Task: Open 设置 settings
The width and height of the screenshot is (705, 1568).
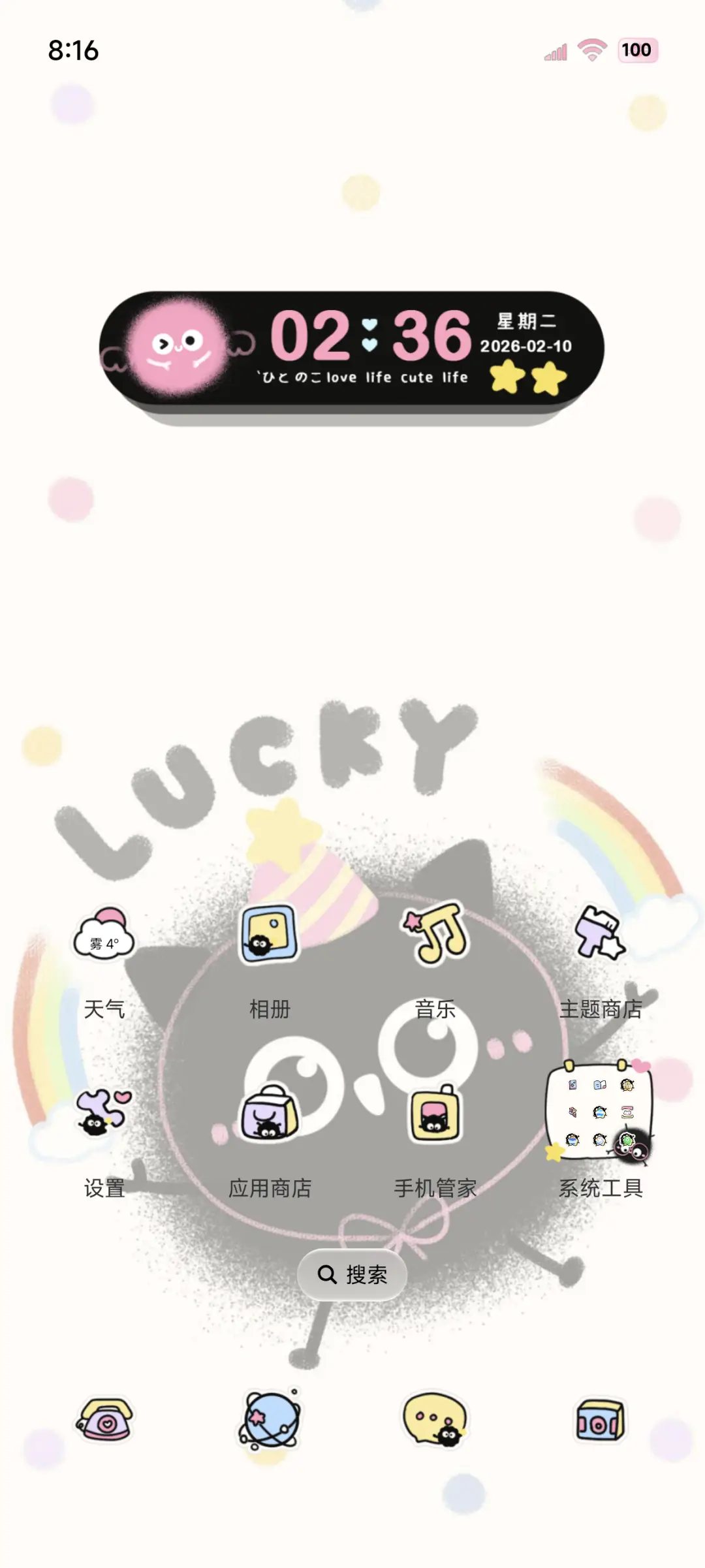Action: coord(104,1114)
